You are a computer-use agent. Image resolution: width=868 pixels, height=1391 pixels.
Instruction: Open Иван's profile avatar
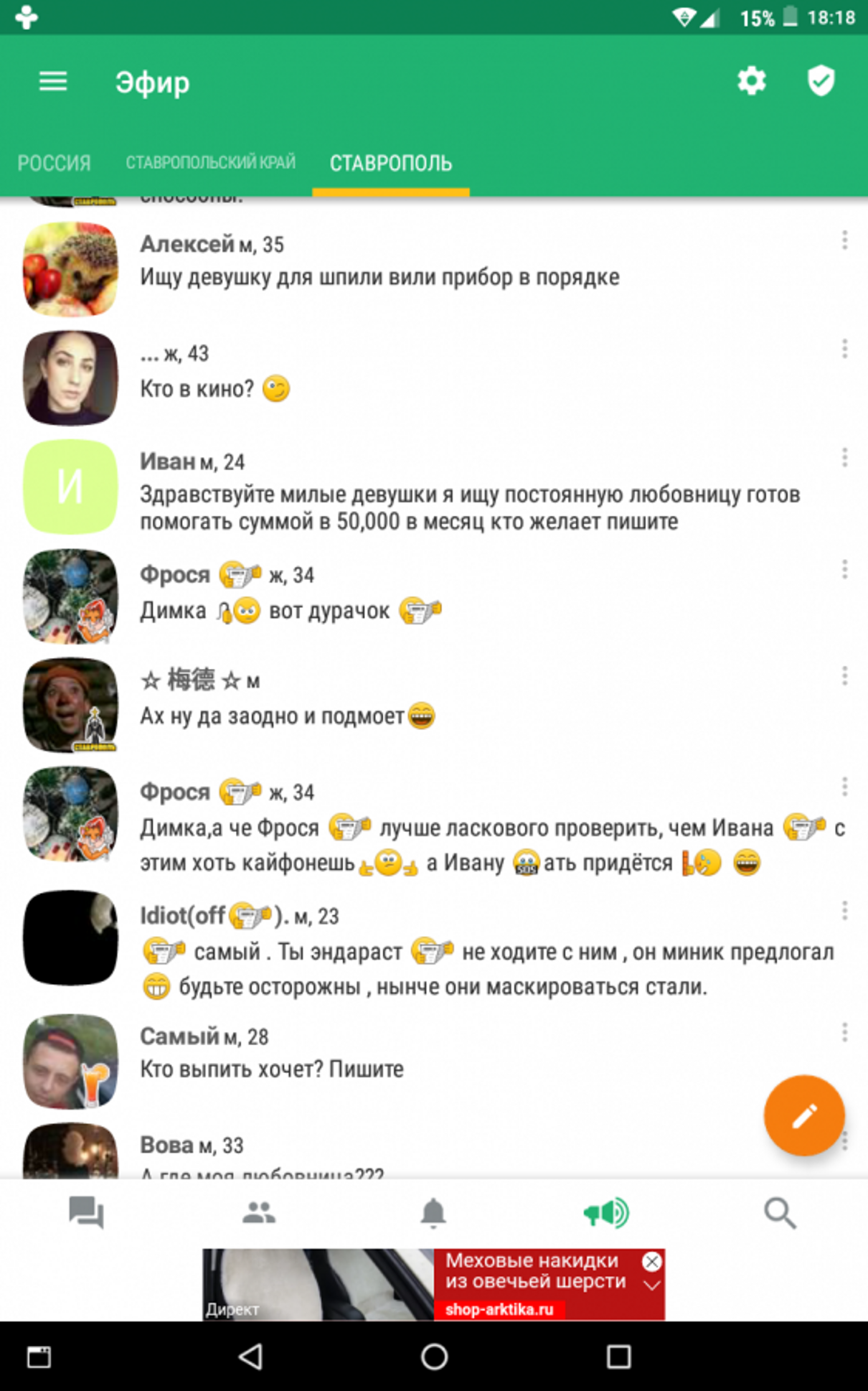(70, 487)
